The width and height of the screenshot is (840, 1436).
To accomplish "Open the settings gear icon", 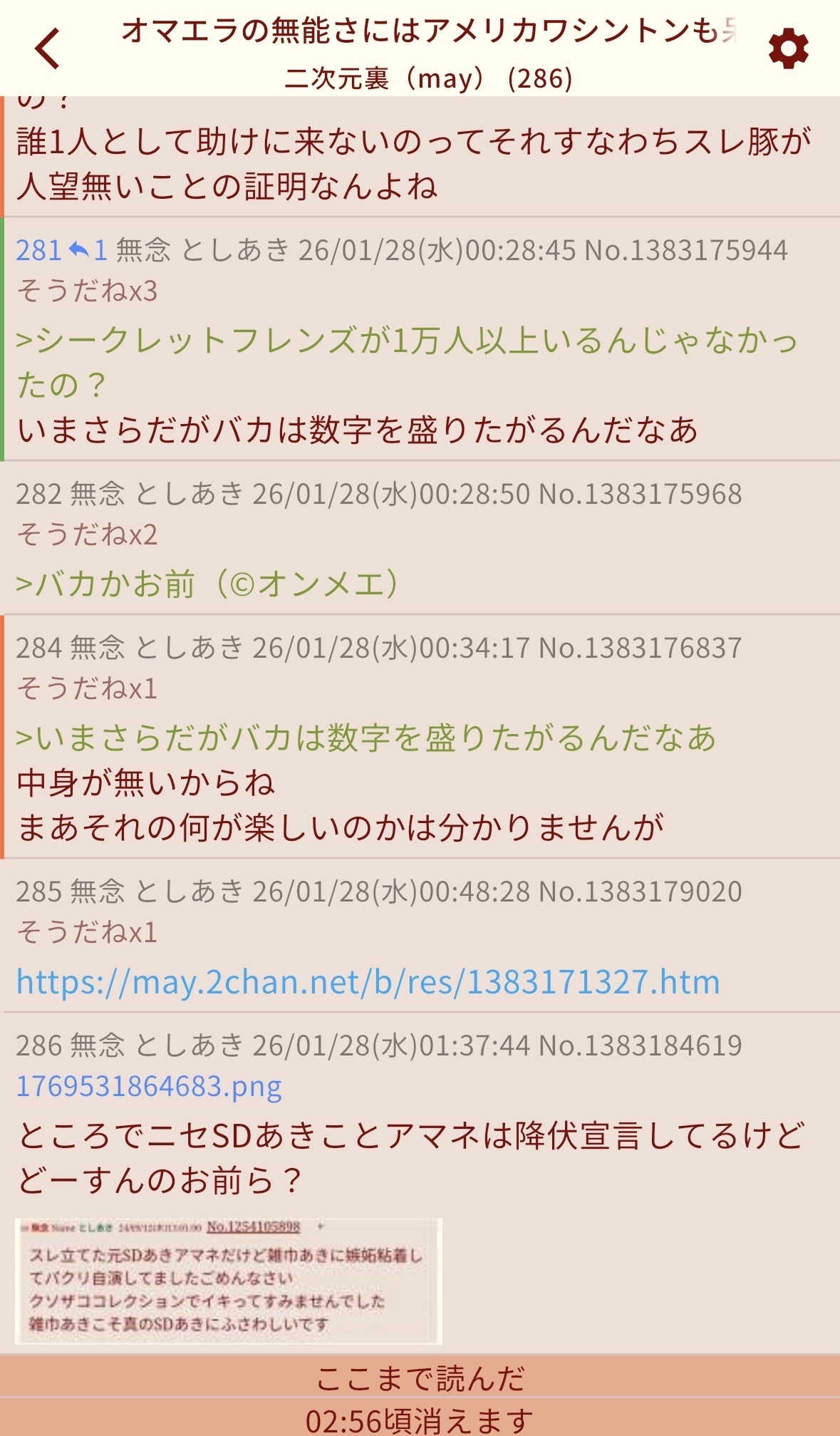I will pos(788,49).
